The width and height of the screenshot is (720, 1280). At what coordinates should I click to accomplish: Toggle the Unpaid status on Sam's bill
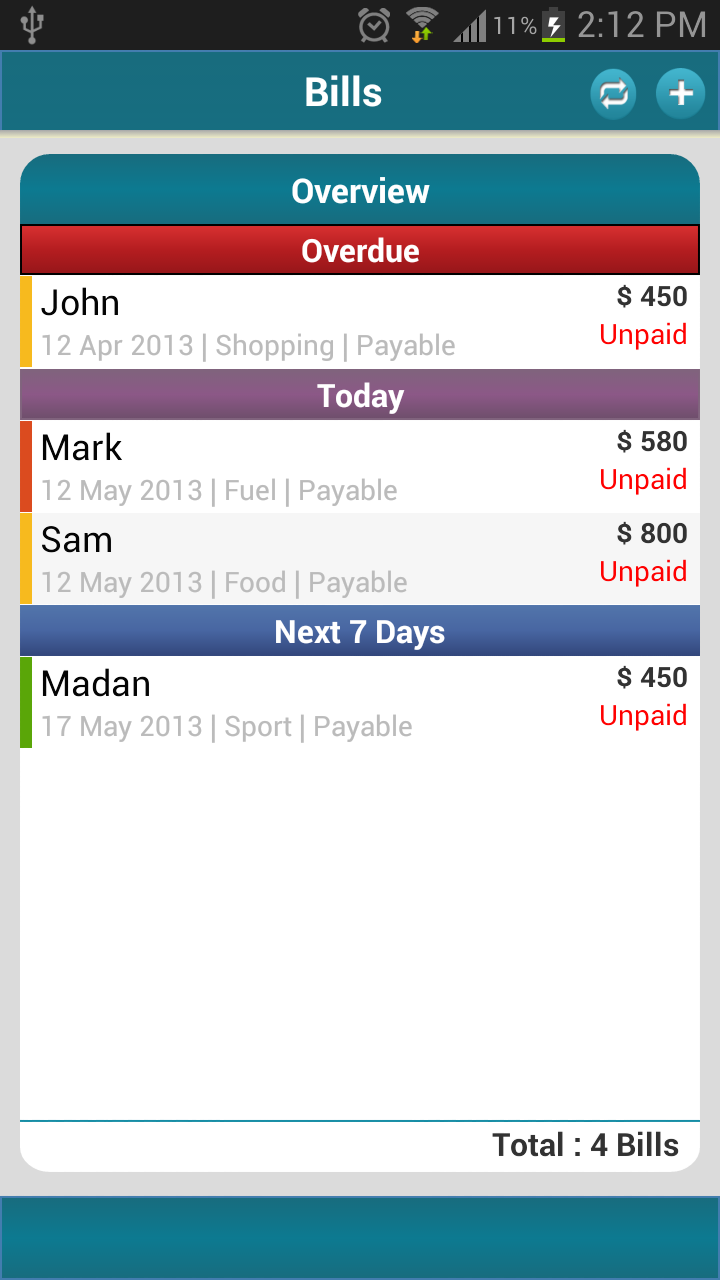click(643, 571)
